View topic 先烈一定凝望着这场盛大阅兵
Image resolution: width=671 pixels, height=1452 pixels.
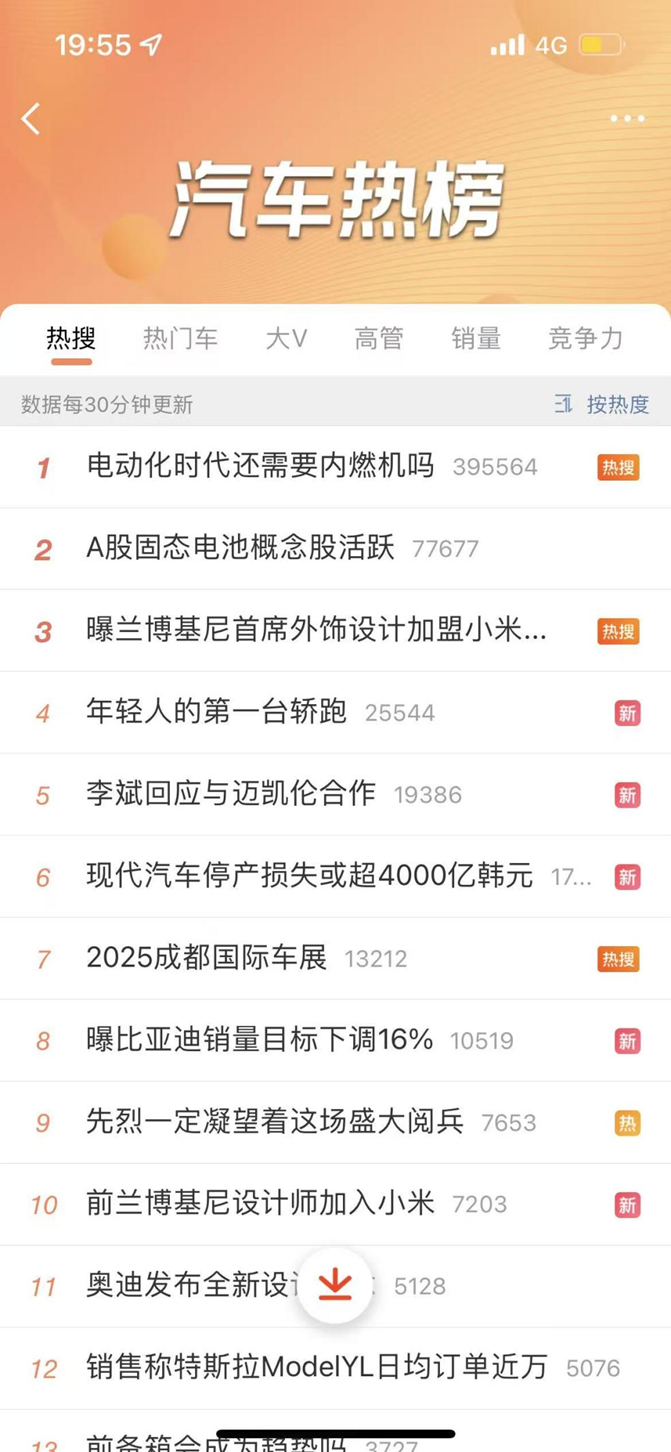[275, 1122]
